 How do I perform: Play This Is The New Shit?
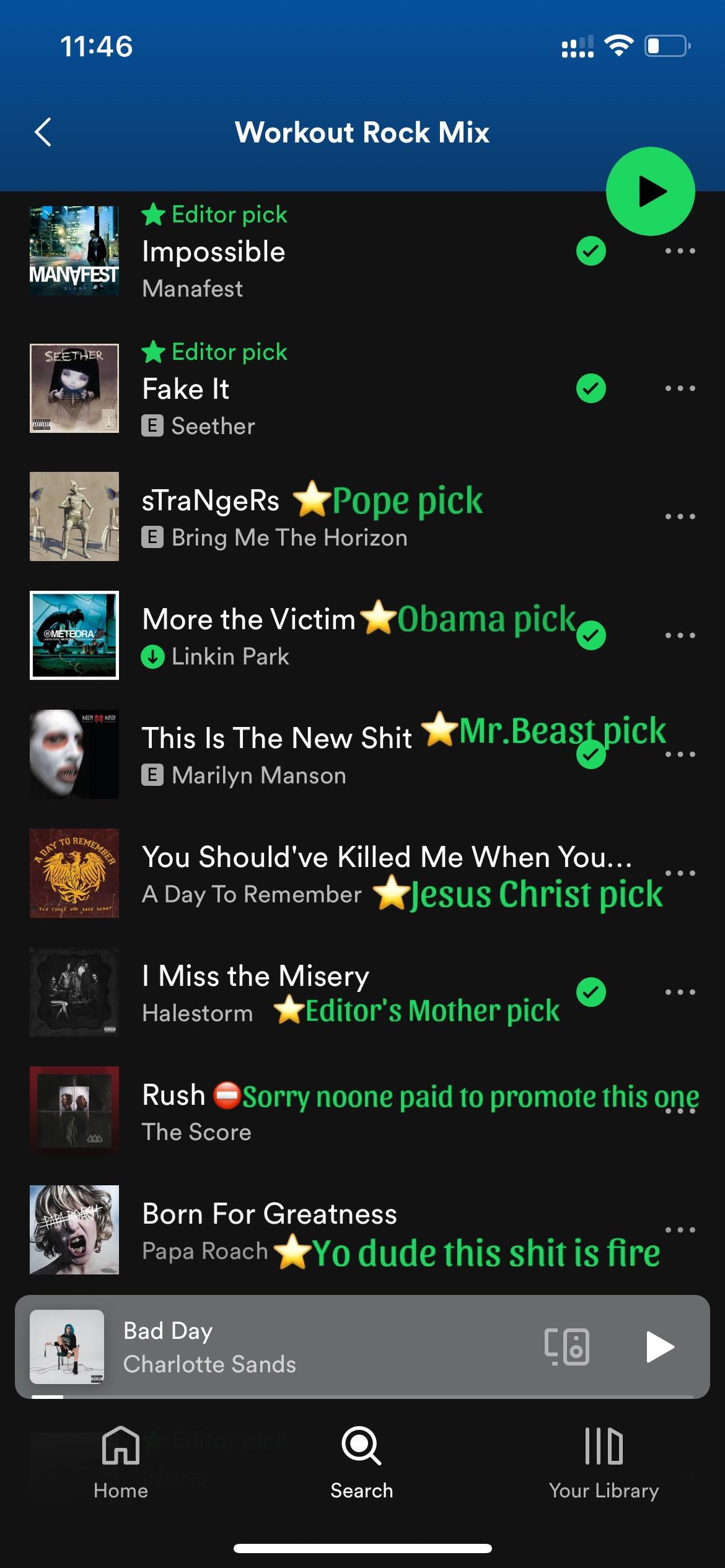point(276,739)
